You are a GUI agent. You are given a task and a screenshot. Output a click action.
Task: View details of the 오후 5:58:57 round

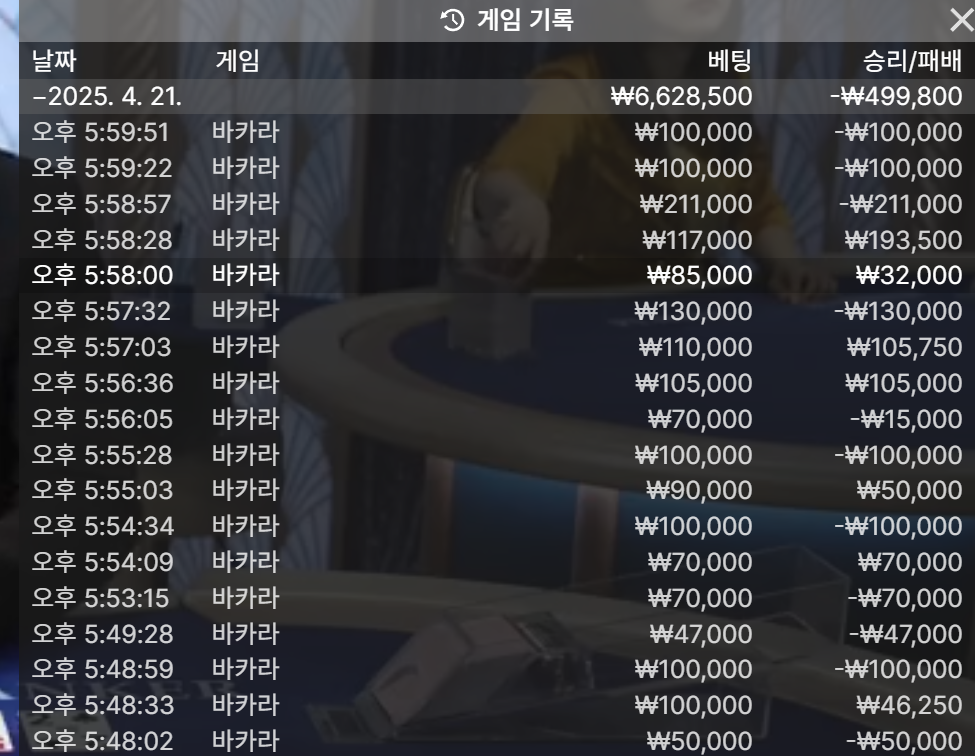point(497,204)
